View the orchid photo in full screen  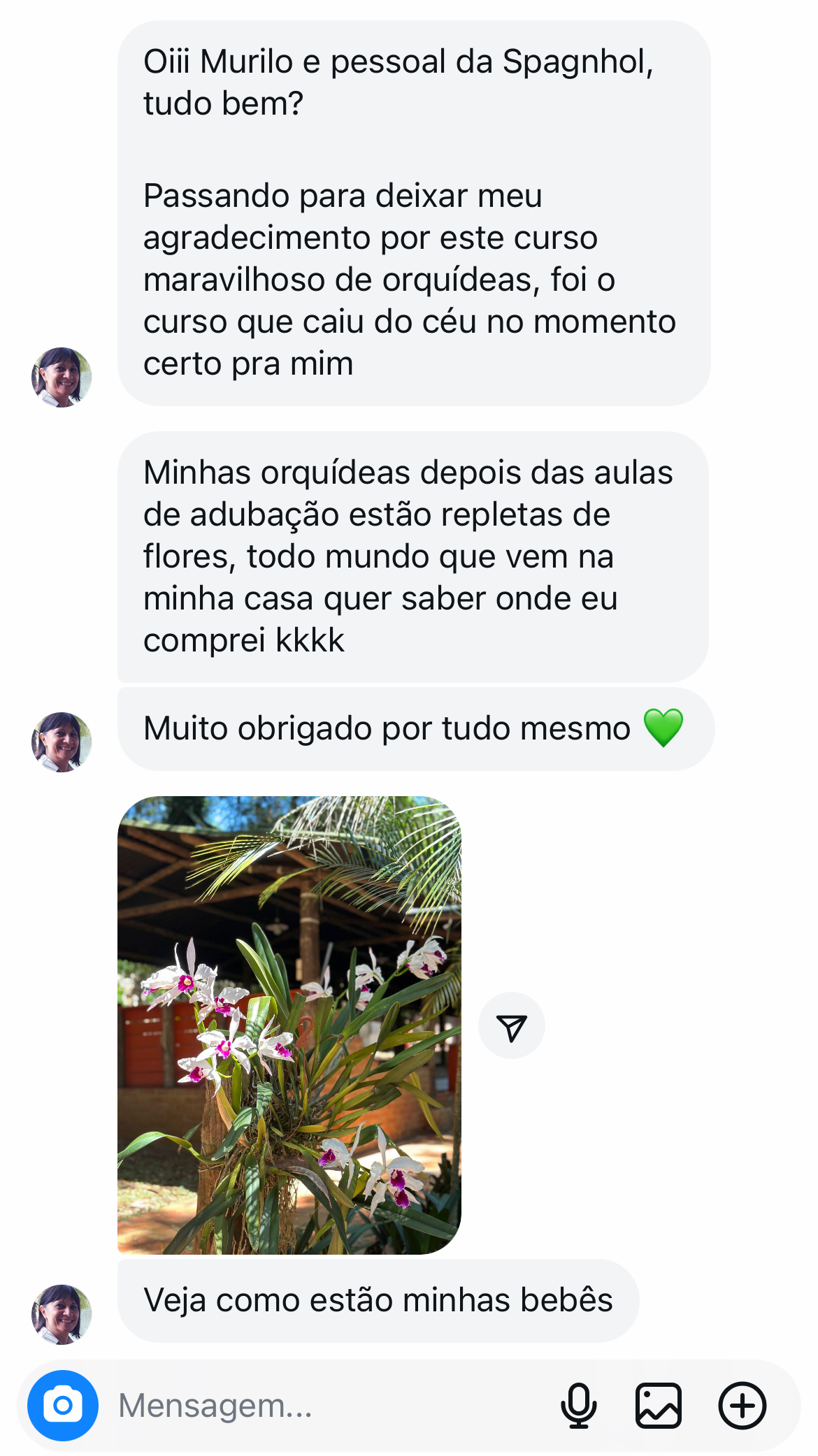289,1025
